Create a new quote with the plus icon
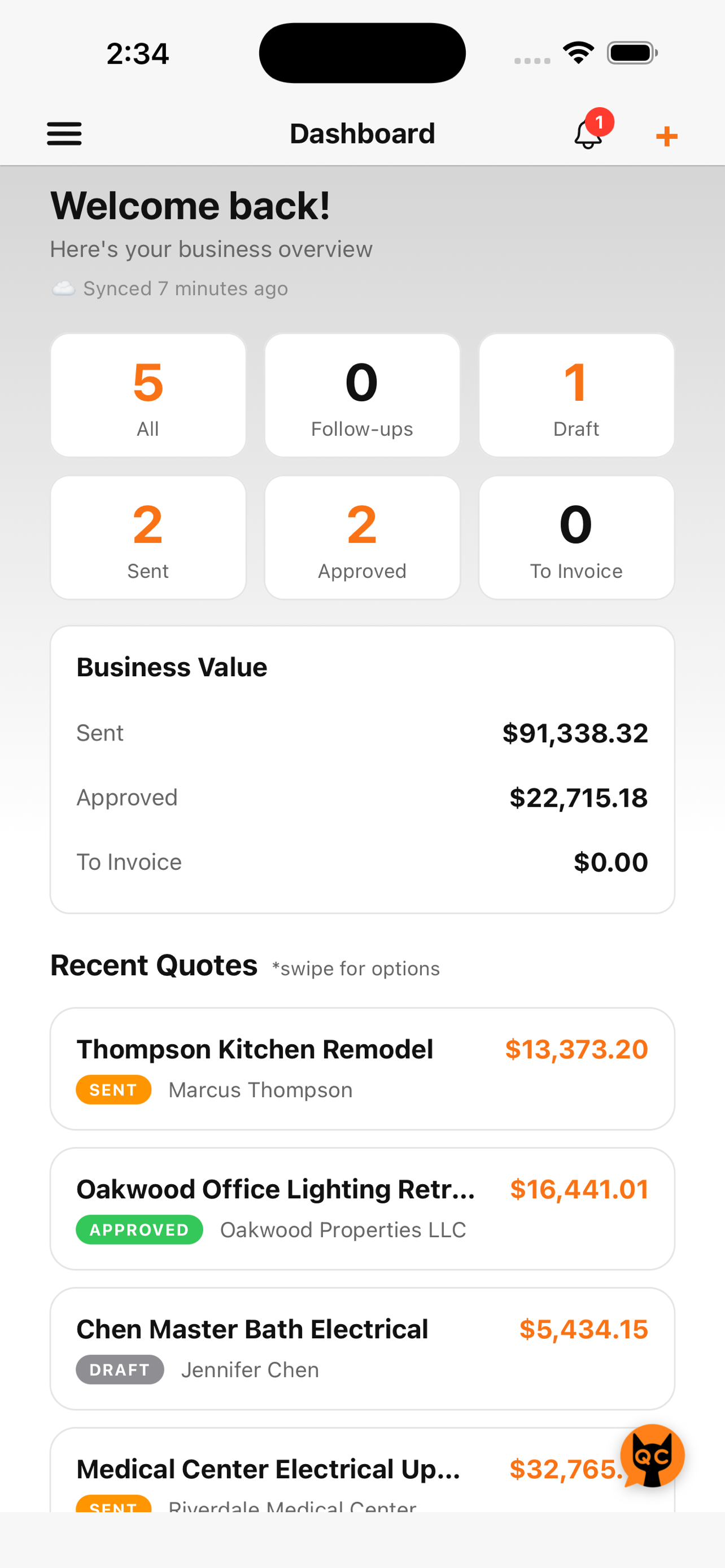 [x=667, y=135]
